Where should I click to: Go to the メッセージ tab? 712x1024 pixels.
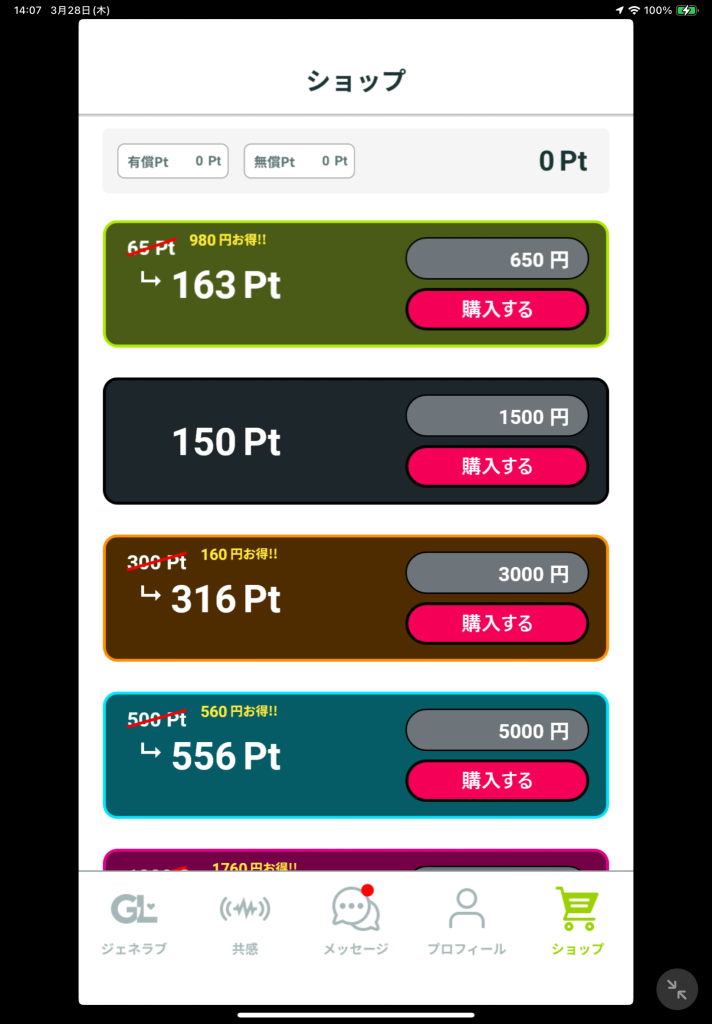tap(356, 922)
